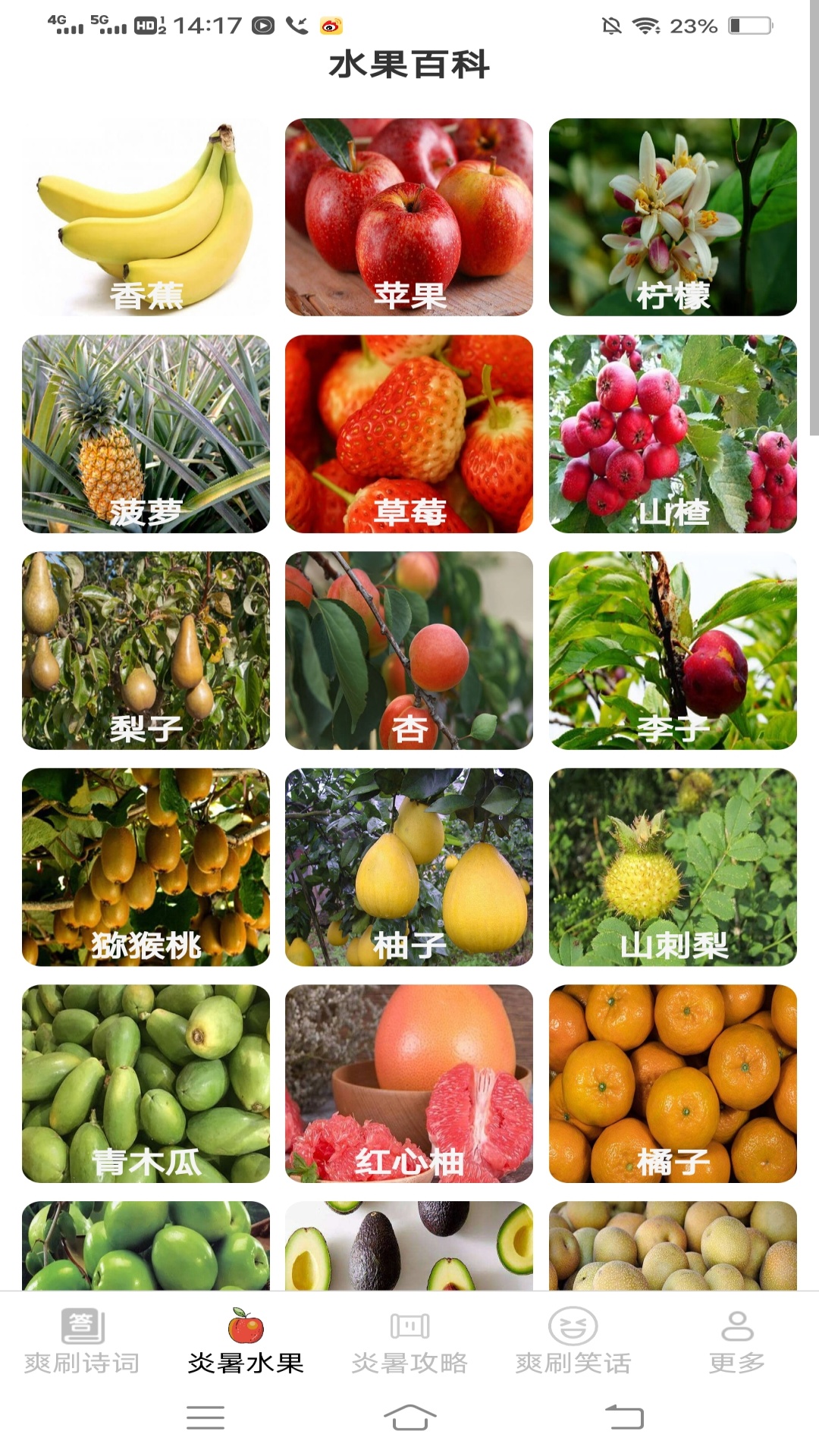Select the 菠萝 pineapple card

click(146, 434)
